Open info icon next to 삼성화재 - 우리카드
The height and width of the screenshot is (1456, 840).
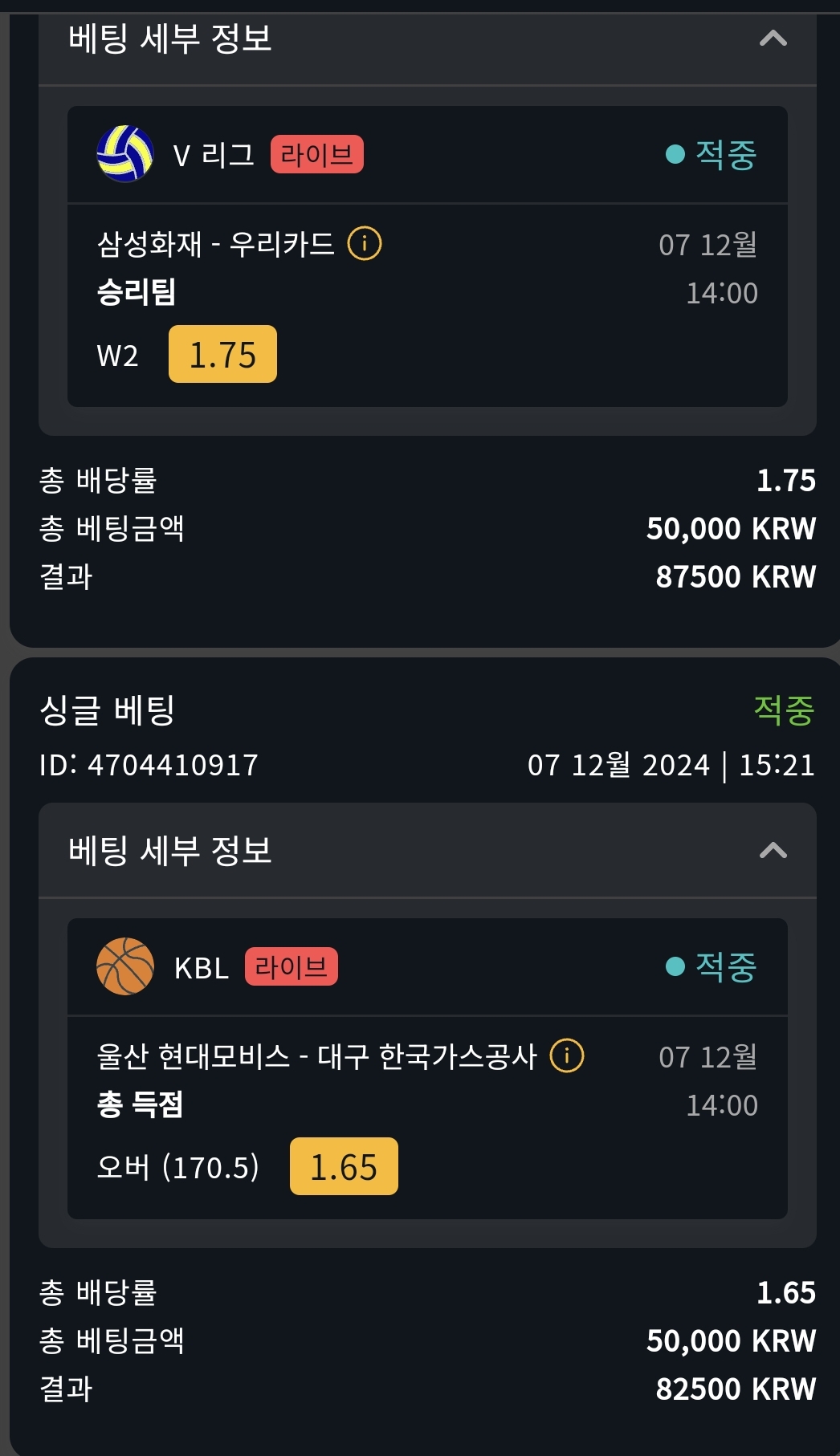[x=365, y=243]
